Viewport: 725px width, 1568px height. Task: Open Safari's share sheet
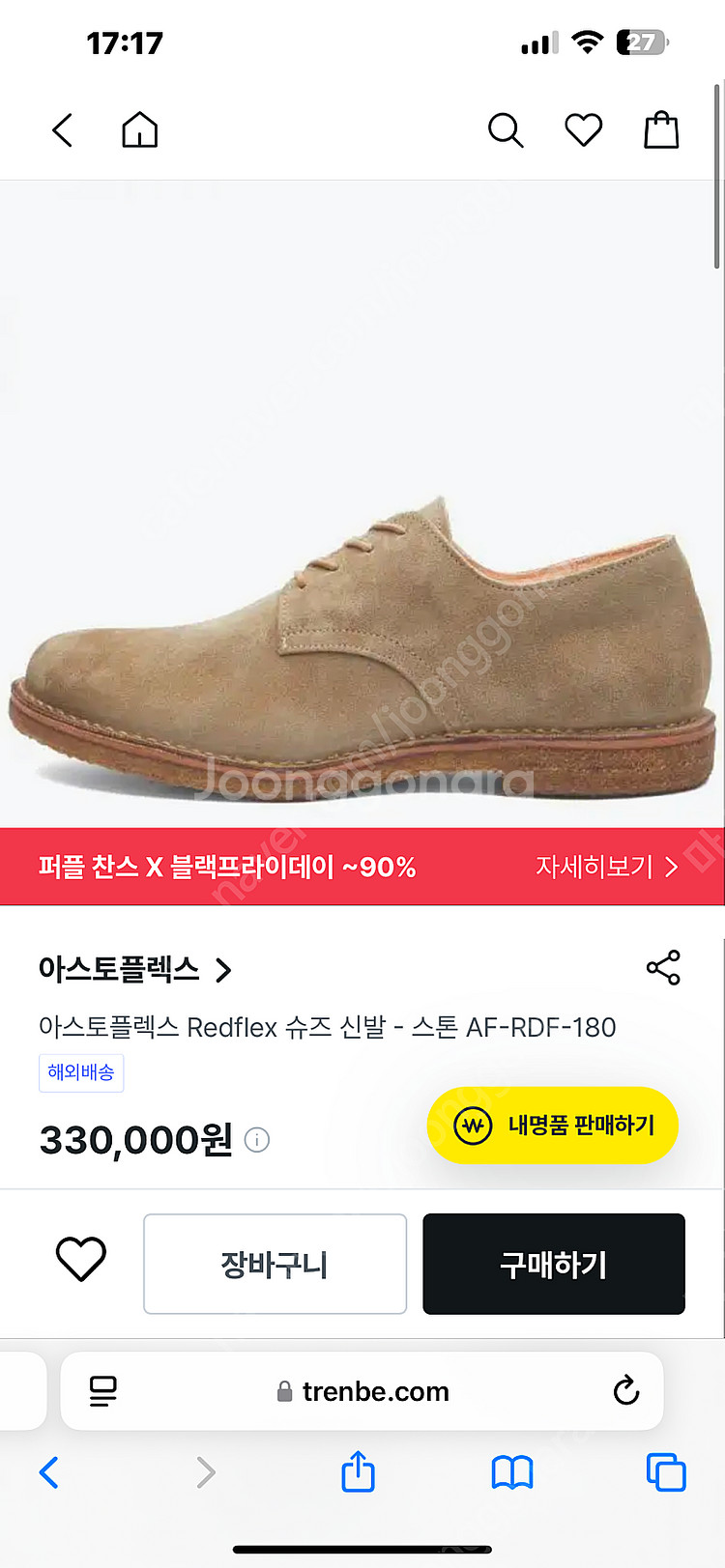pyautogui.click(x=358, y=1472)
